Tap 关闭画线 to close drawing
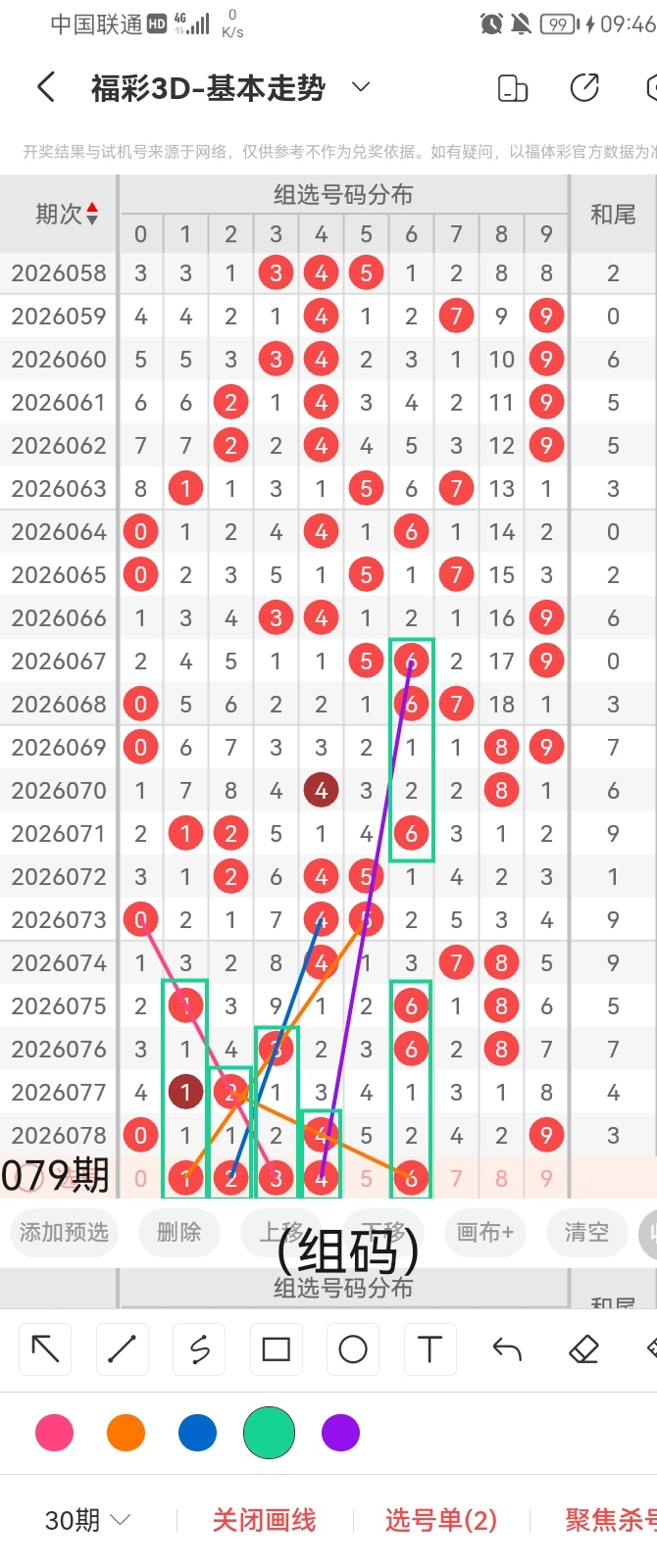The image size is (657, 1568). [264, 1520]
